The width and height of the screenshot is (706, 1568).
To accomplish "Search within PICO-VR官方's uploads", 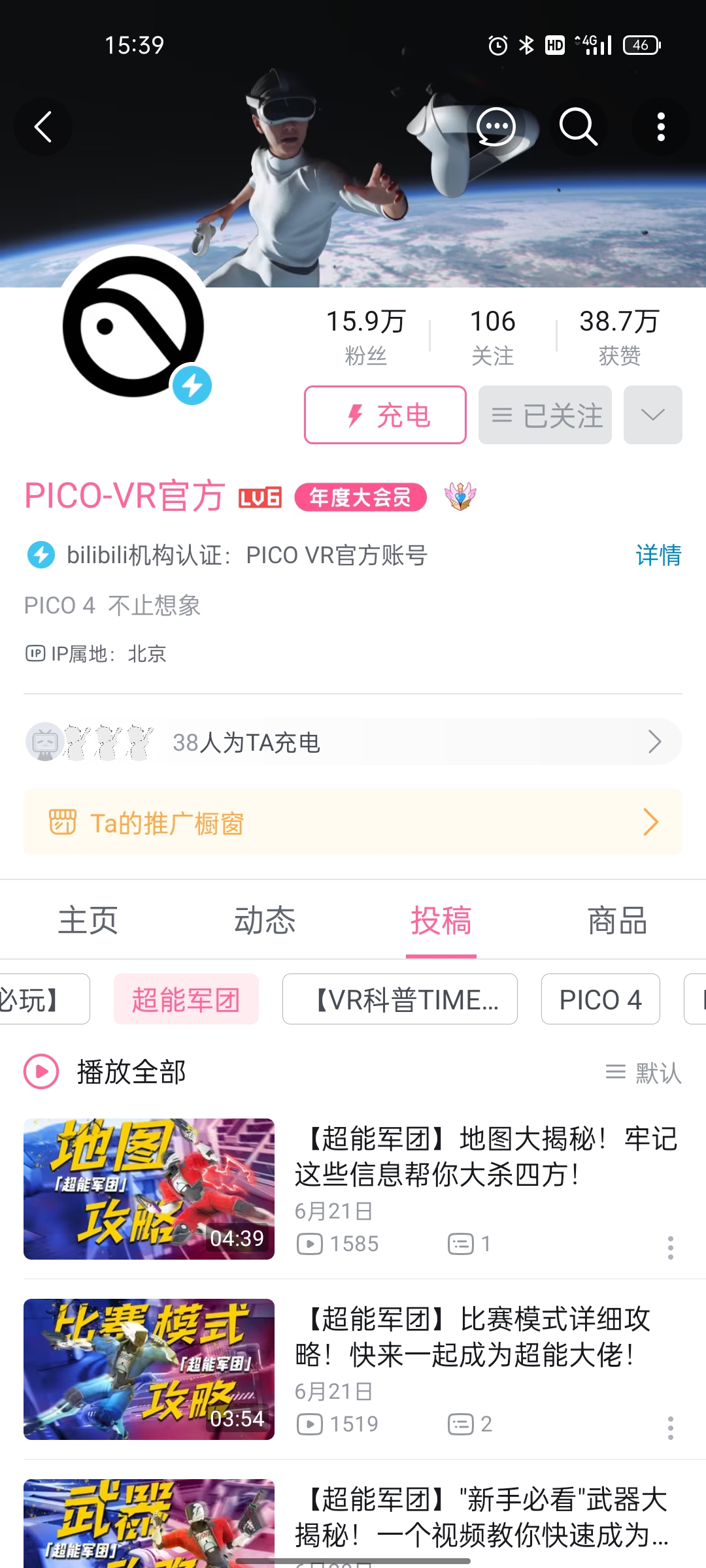I will 579,127.
